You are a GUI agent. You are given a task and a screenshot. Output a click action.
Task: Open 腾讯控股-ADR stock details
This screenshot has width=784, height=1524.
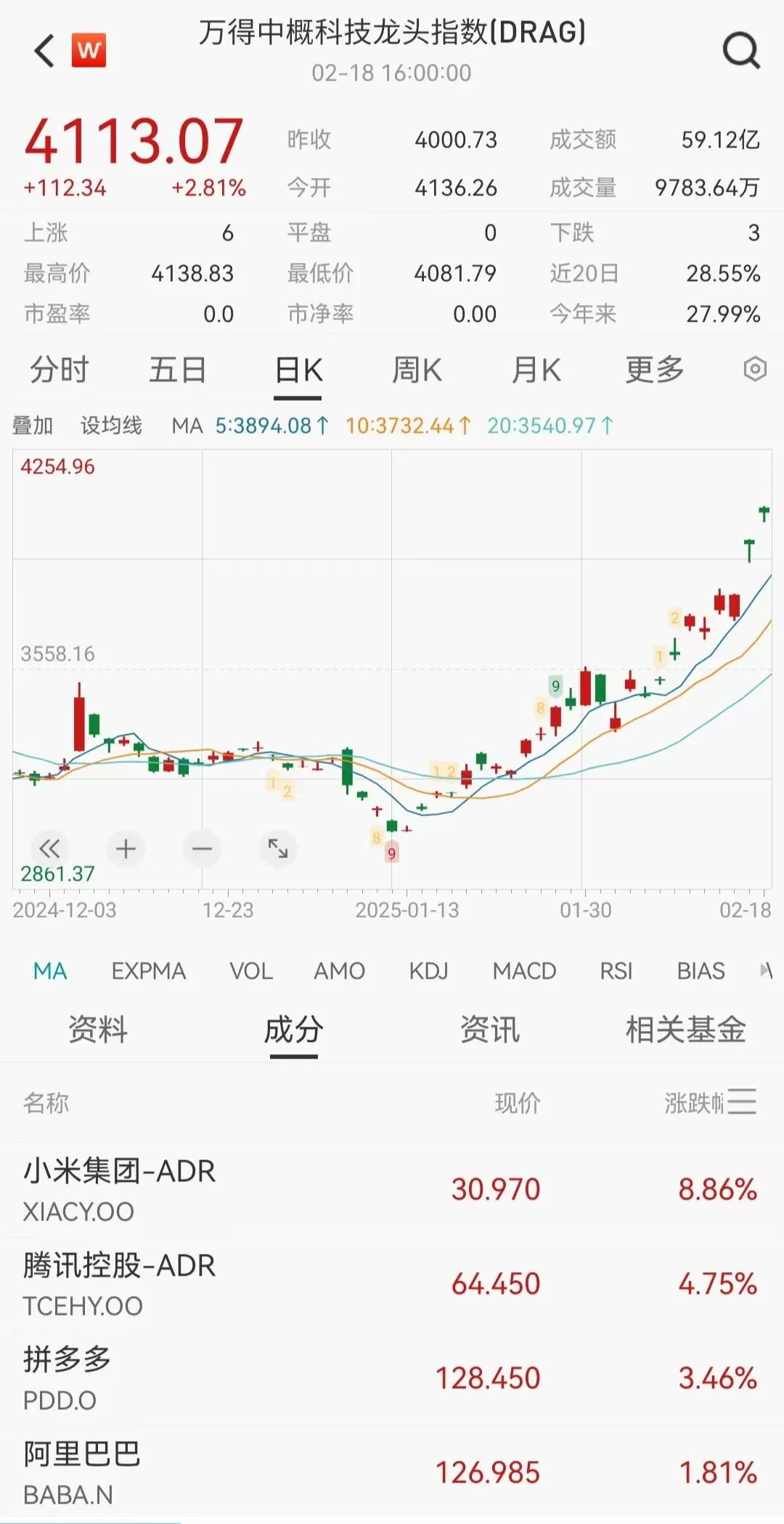120,1284
